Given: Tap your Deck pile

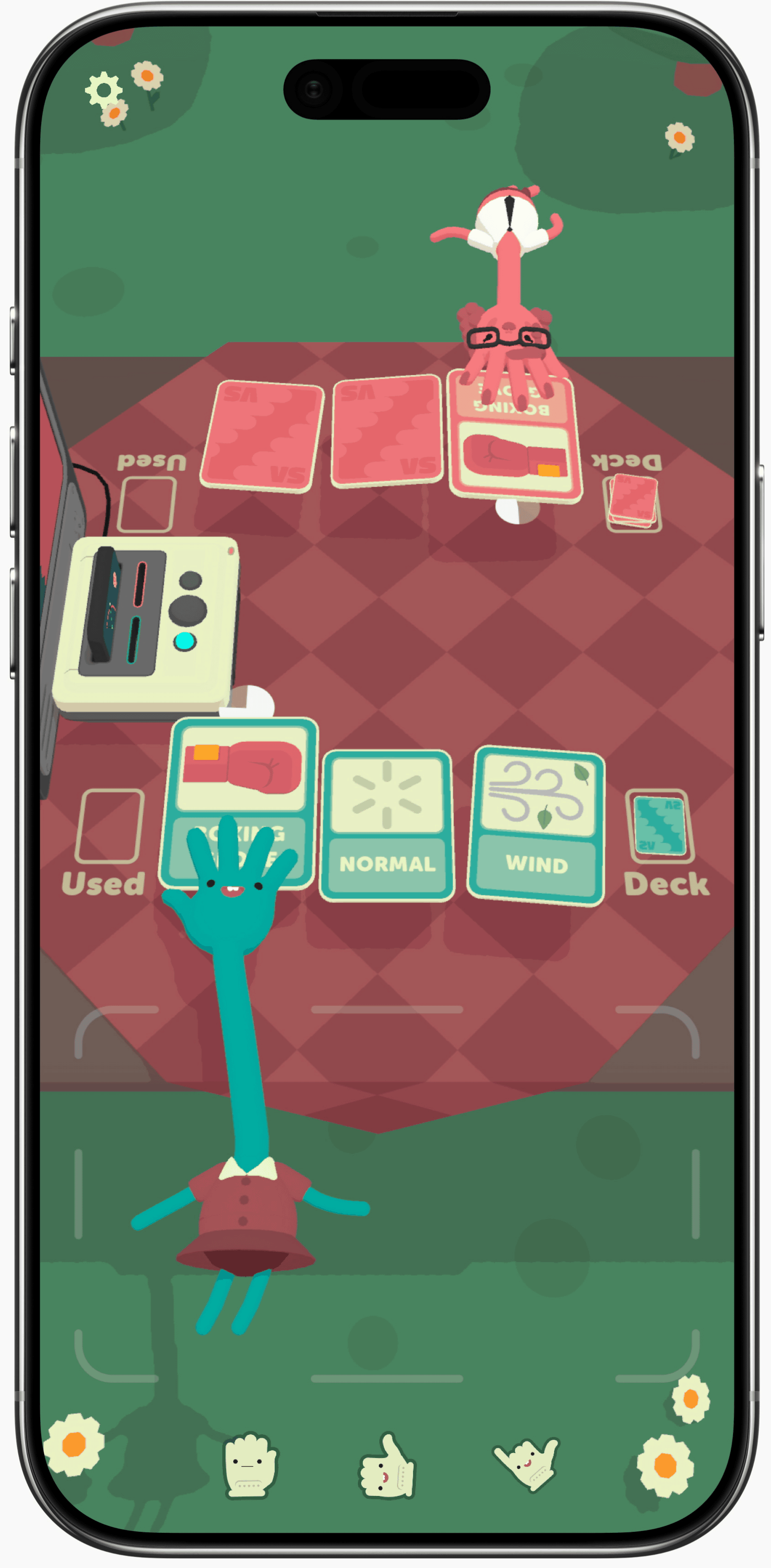Looking at the screenshot, I should pyautogui.click(x=660, y=825).
